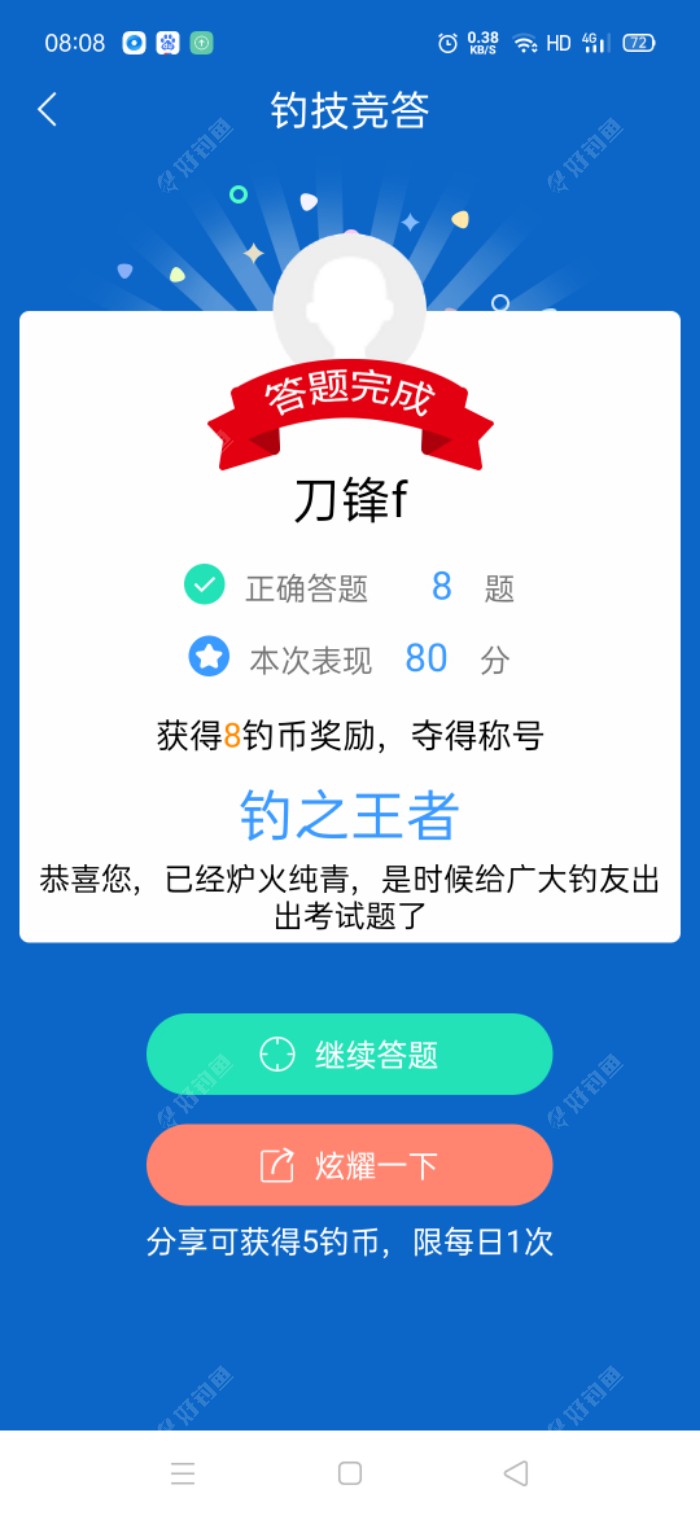
Task: Open the system recent apps menu
Action: (x=183, y=1473)
